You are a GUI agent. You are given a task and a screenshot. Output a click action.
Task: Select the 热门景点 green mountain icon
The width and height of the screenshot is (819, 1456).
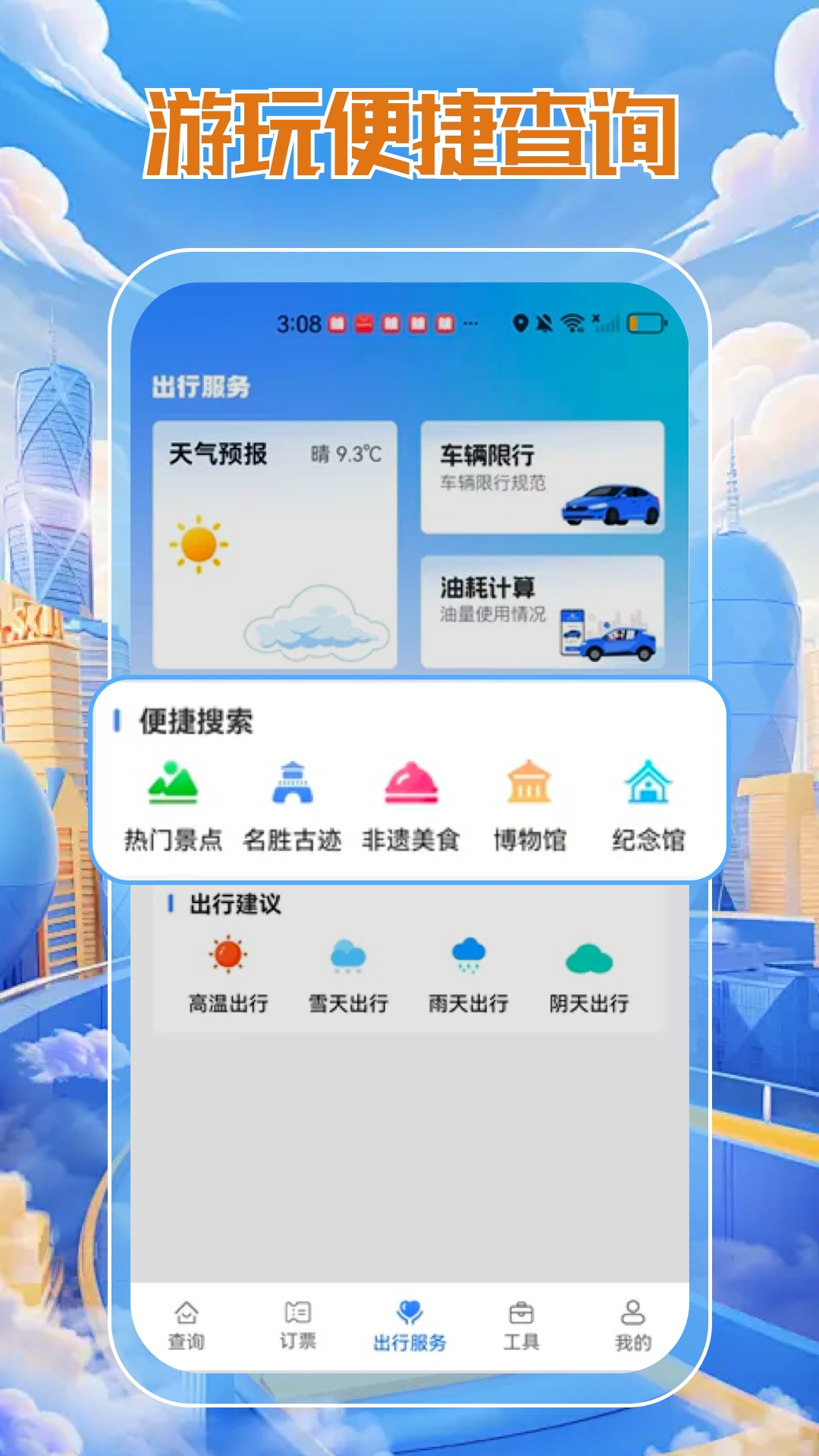click(x=172, y=786)
